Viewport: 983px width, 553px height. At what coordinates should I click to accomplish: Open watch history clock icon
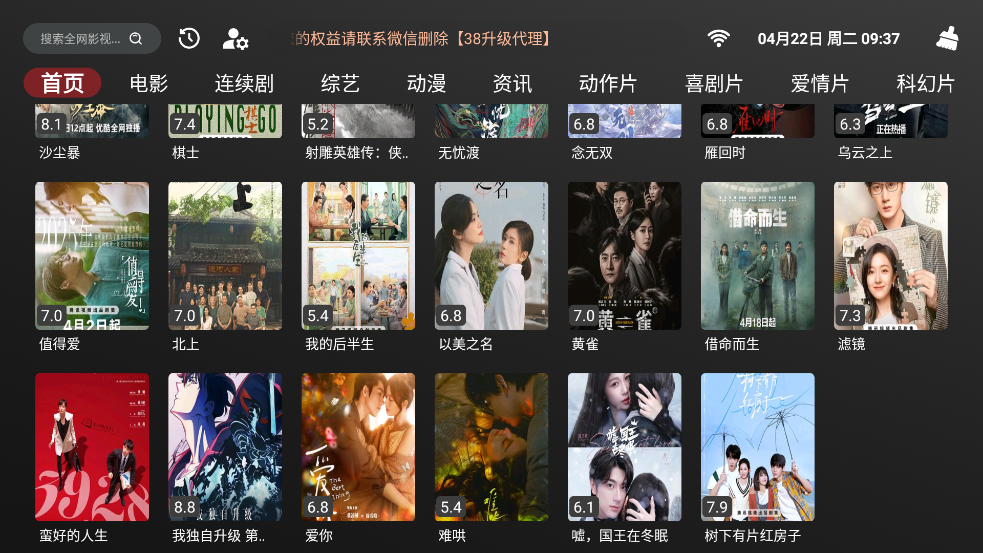[x=189, y=39]
